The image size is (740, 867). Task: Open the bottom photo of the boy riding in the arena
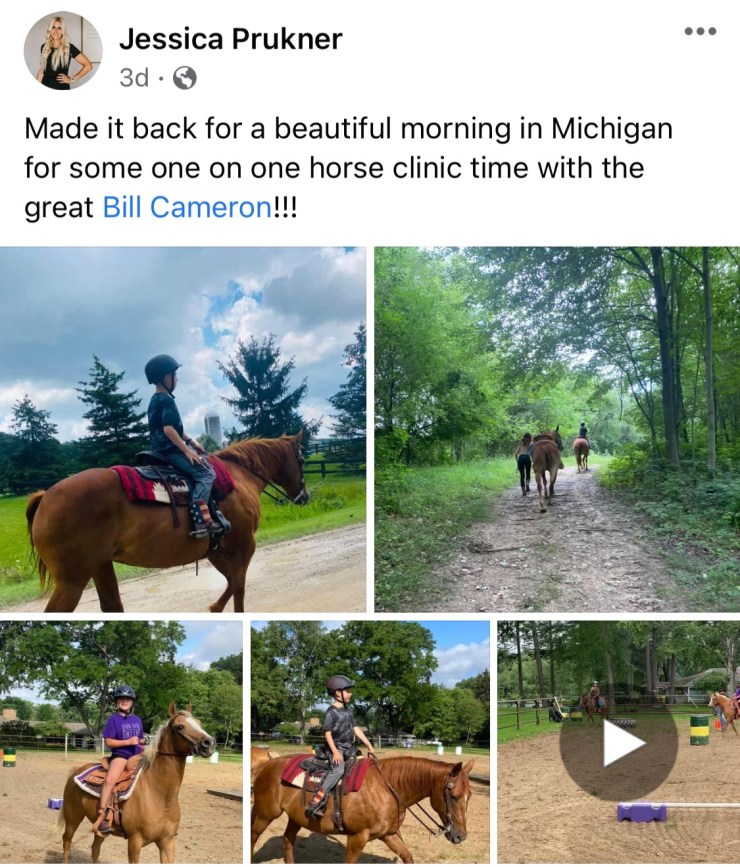coord(370,741)
